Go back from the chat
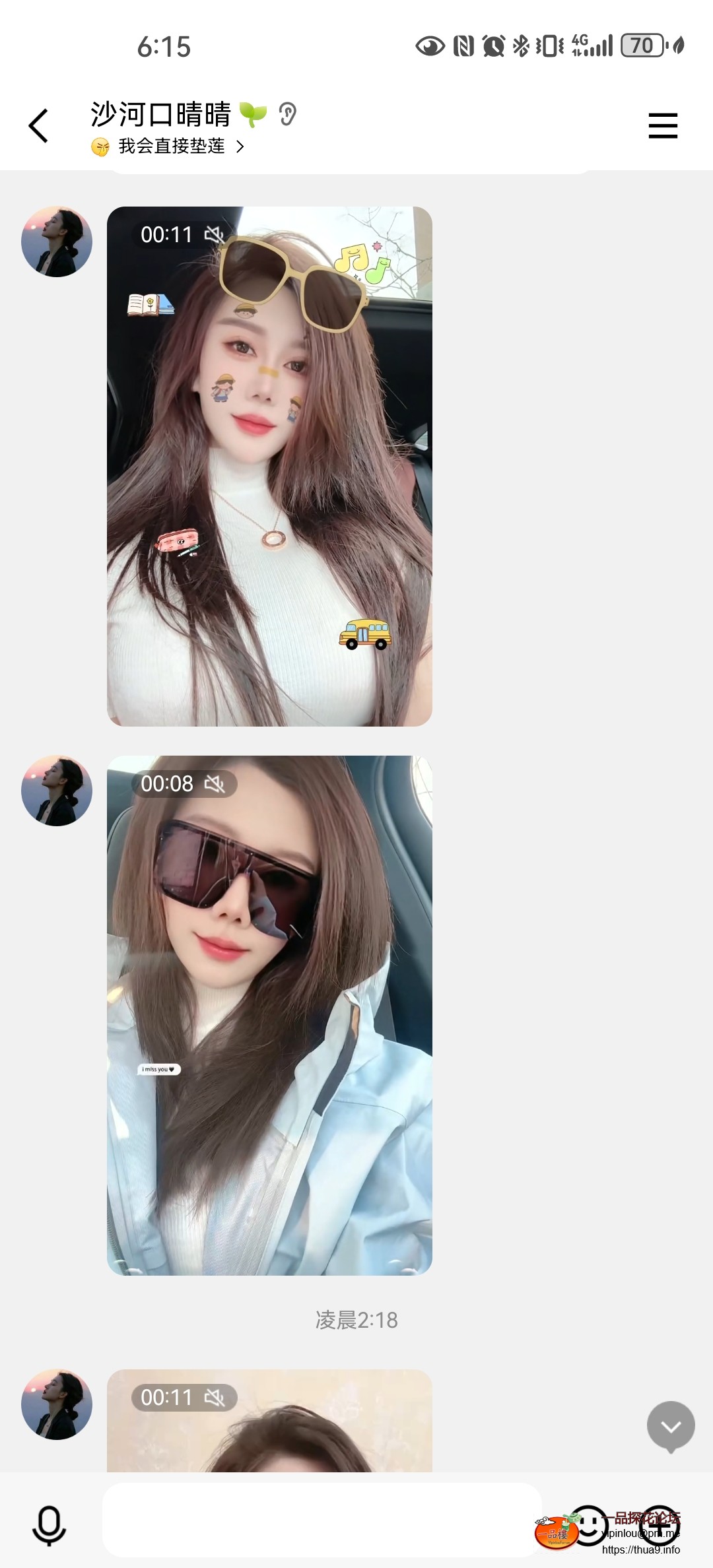The width and height of the screenshot is (713, 1568). [x=38, y=125]
